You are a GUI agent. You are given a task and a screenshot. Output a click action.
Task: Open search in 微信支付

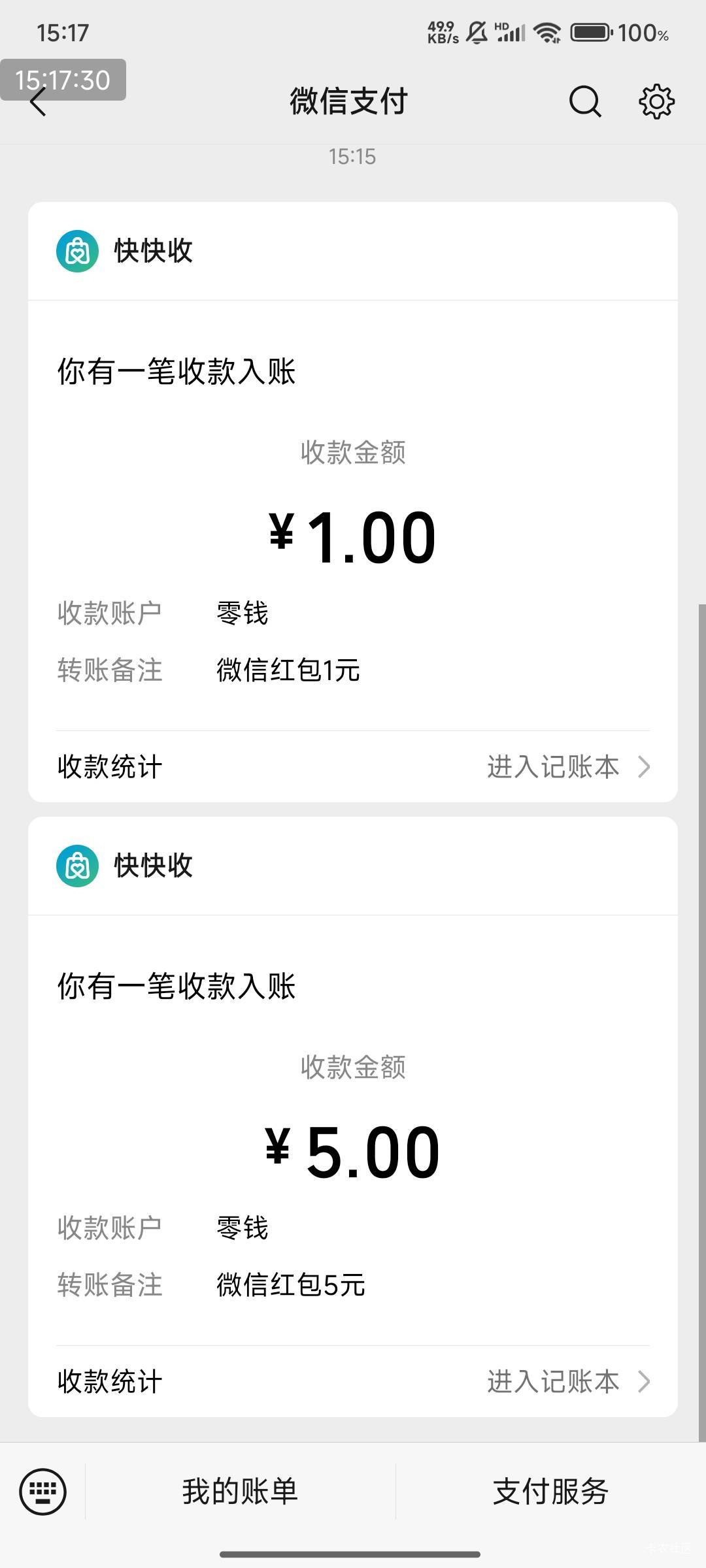coord(585,101)
